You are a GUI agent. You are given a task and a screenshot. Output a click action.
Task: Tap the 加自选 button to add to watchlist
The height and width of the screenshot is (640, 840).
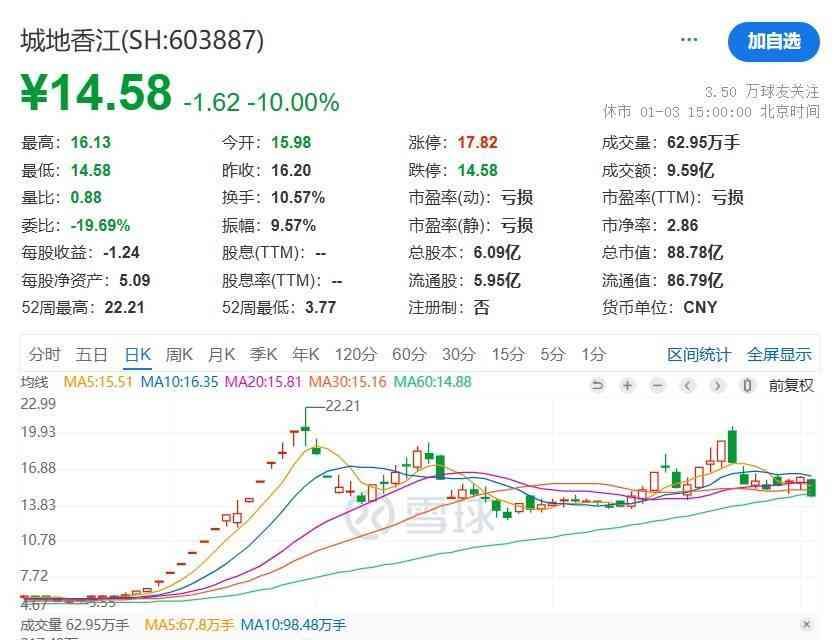tap(775, 41)
